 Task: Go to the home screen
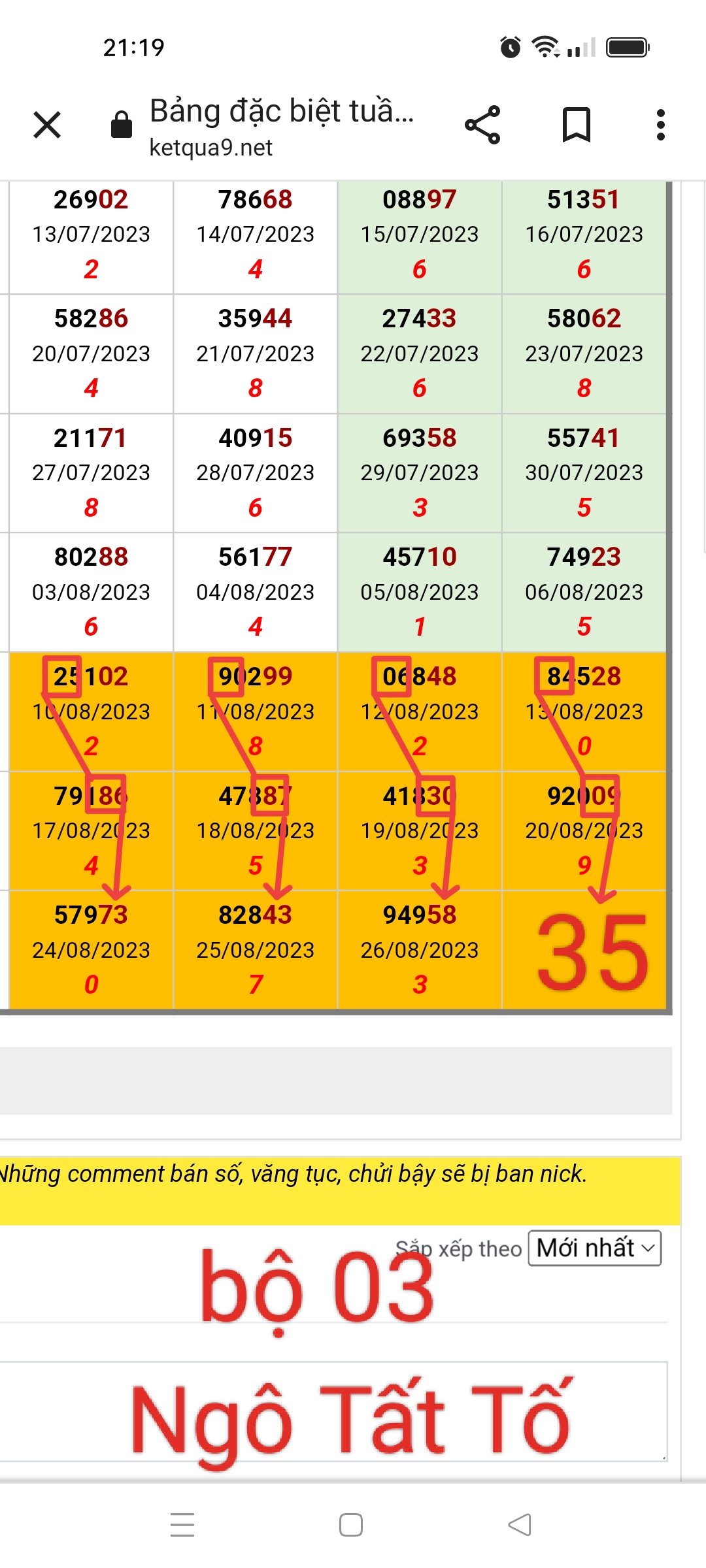click(x=351, y=1525)
